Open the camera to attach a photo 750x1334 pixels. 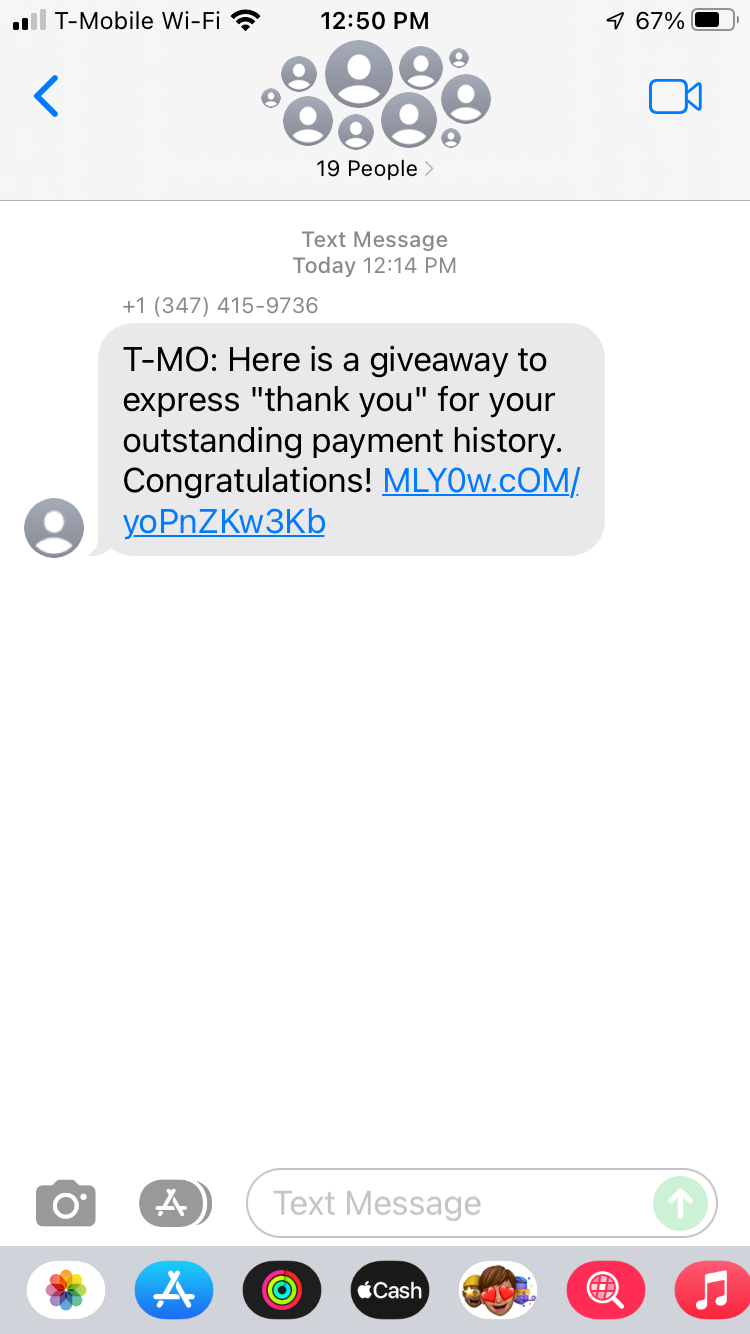click(x=66, y=1203)
